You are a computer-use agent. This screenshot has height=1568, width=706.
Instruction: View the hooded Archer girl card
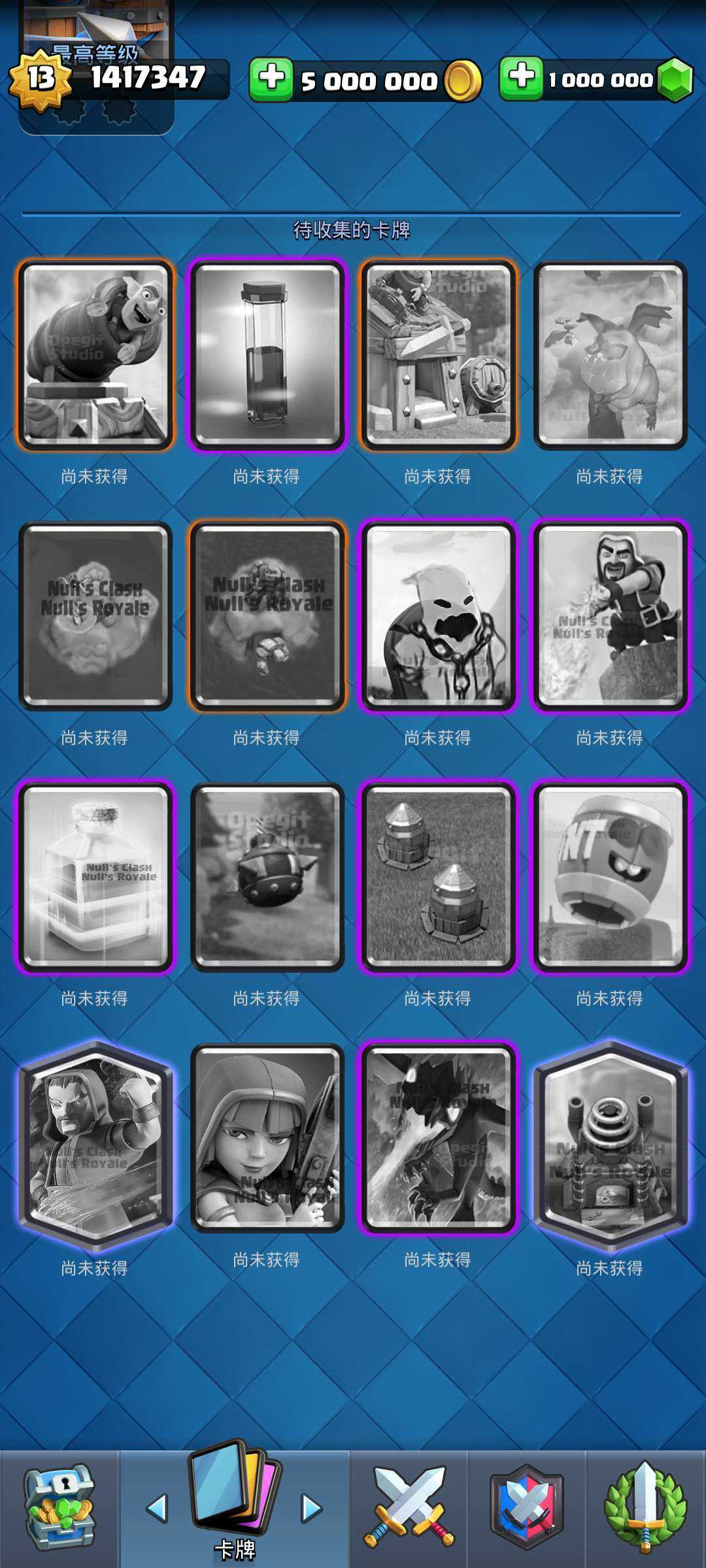(x=267, y=1137)
